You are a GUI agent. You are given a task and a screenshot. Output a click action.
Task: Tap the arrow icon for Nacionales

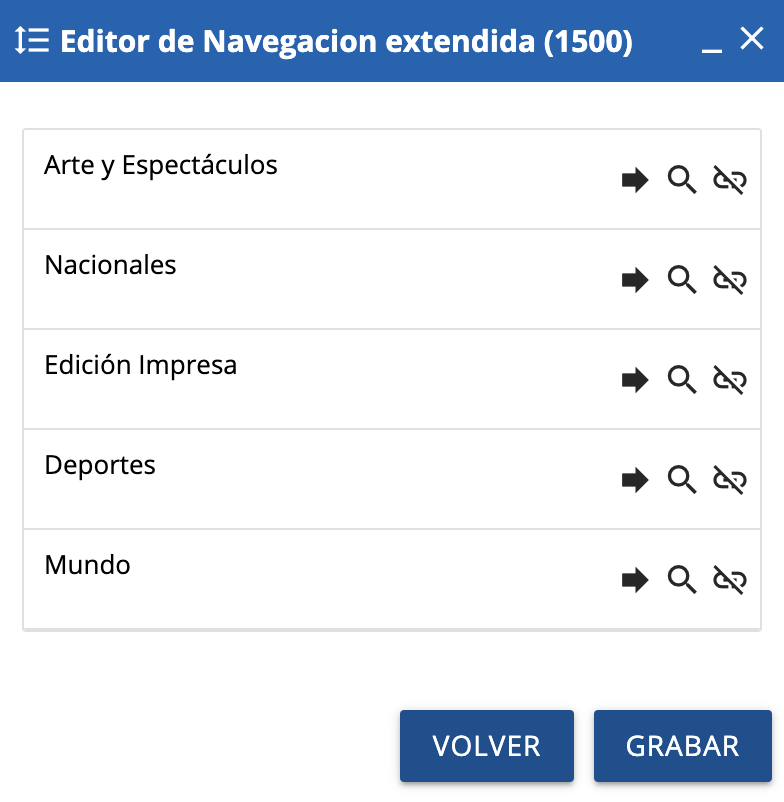click(635, 281)
